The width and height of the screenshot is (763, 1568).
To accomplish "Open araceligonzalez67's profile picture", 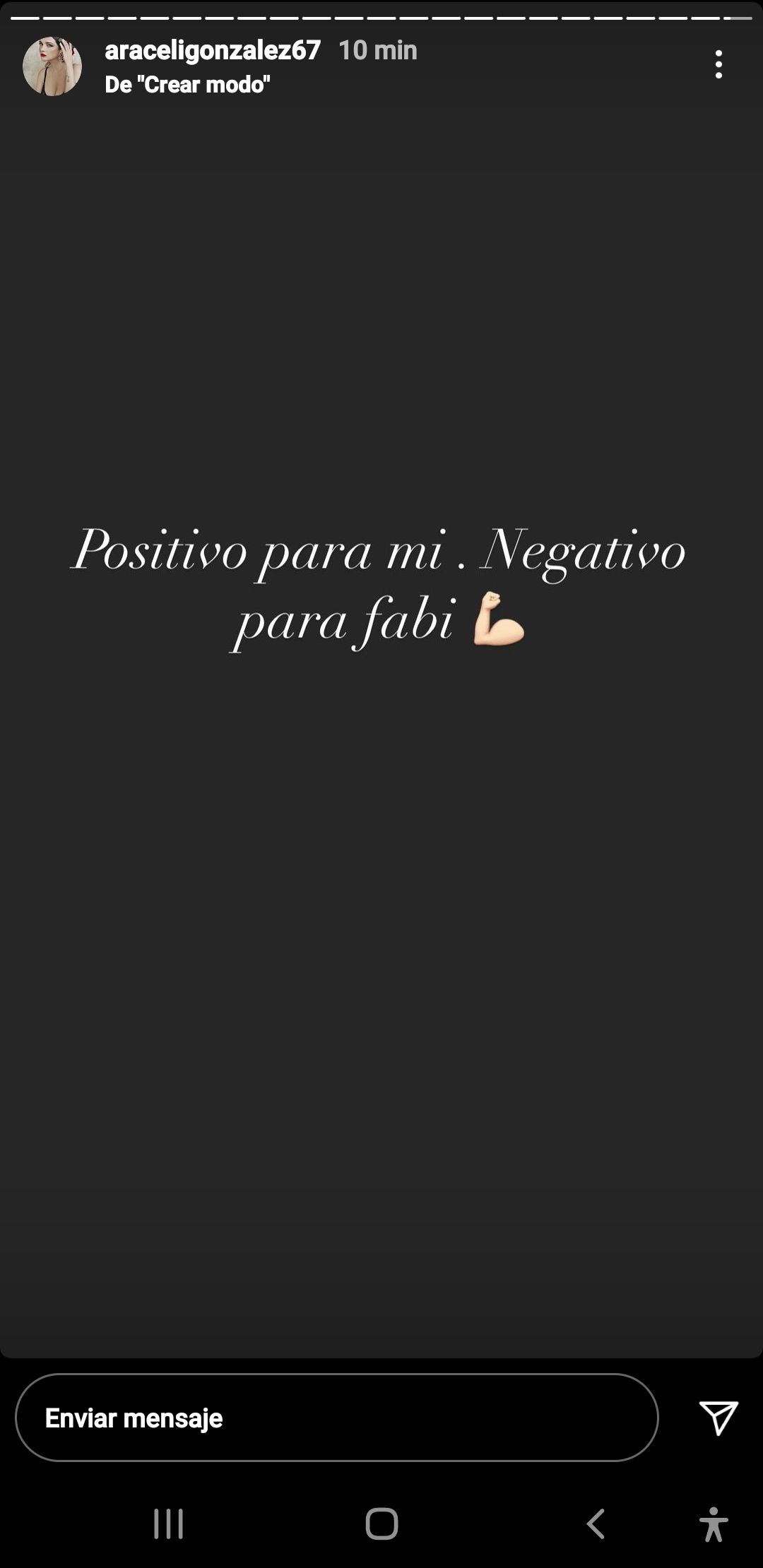I will (52, 66).
